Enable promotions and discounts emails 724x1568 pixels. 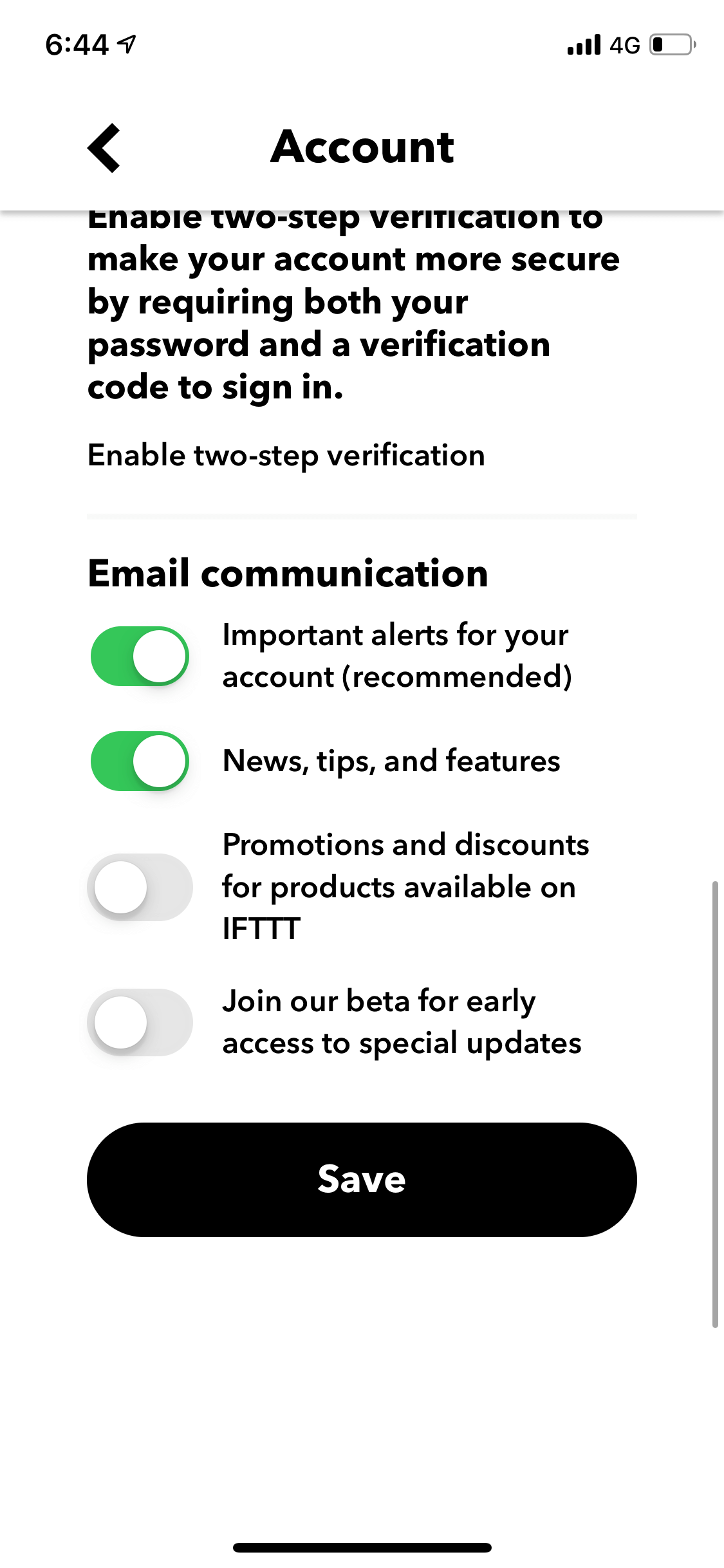[140, 887]
